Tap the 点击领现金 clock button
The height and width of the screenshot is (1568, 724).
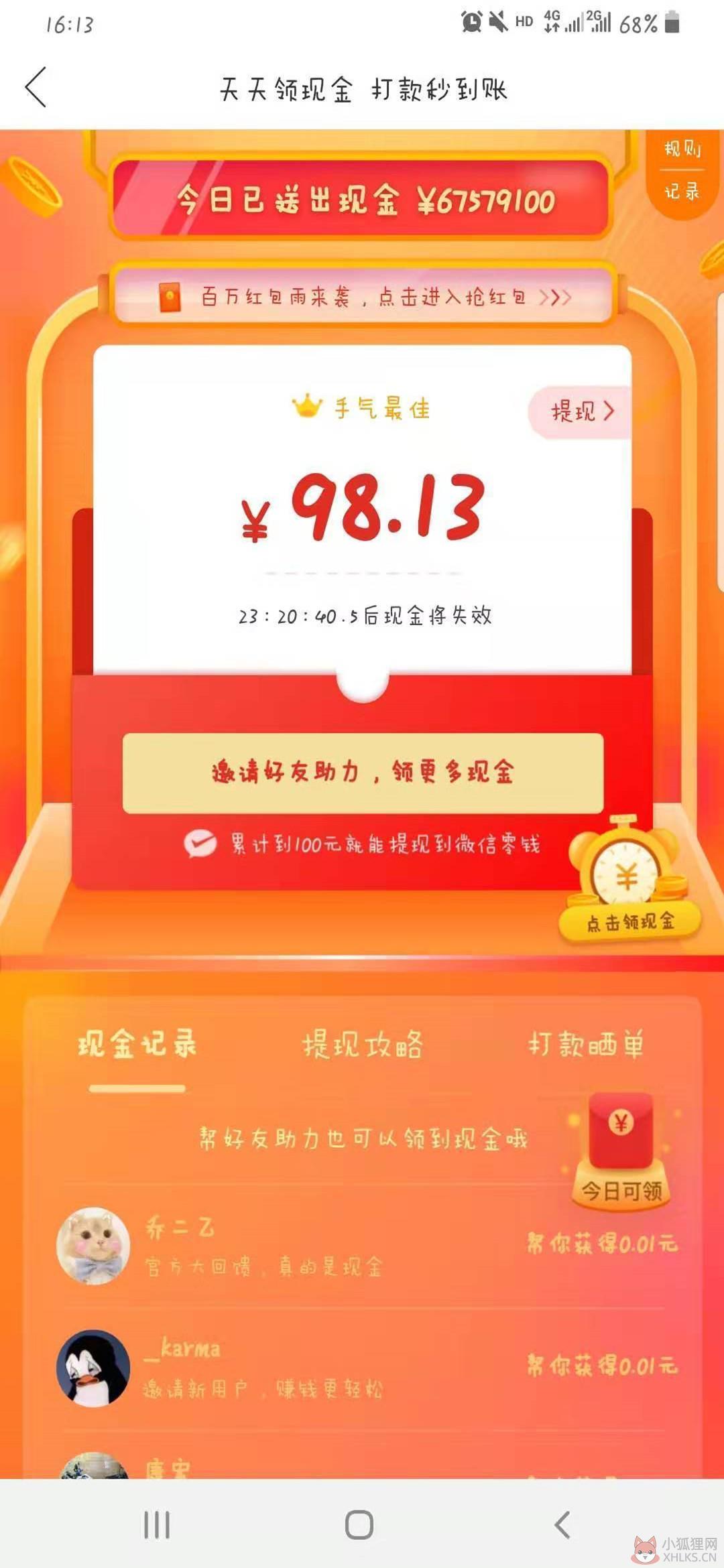tap(629, 878)
